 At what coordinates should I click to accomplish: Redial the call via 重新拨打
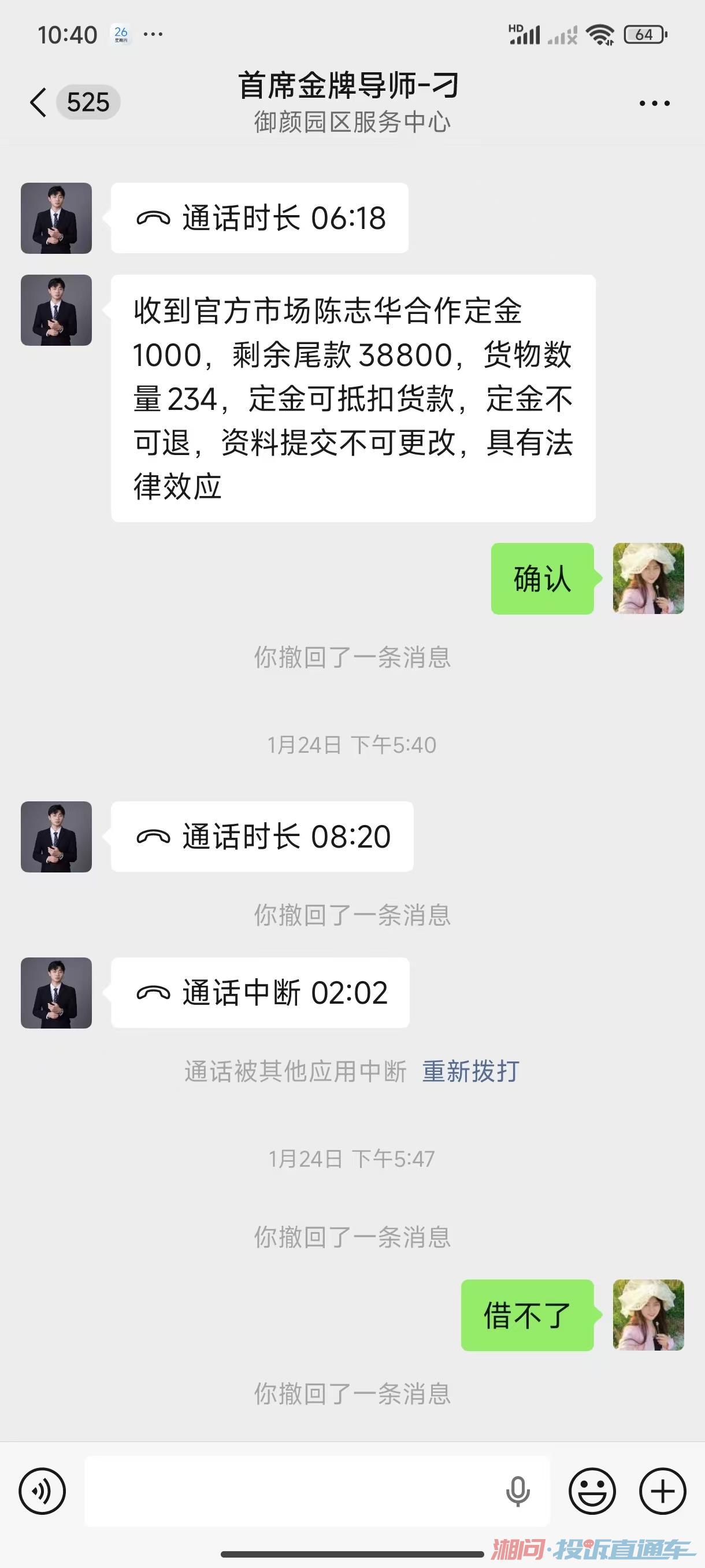[x=471, y=1071]
